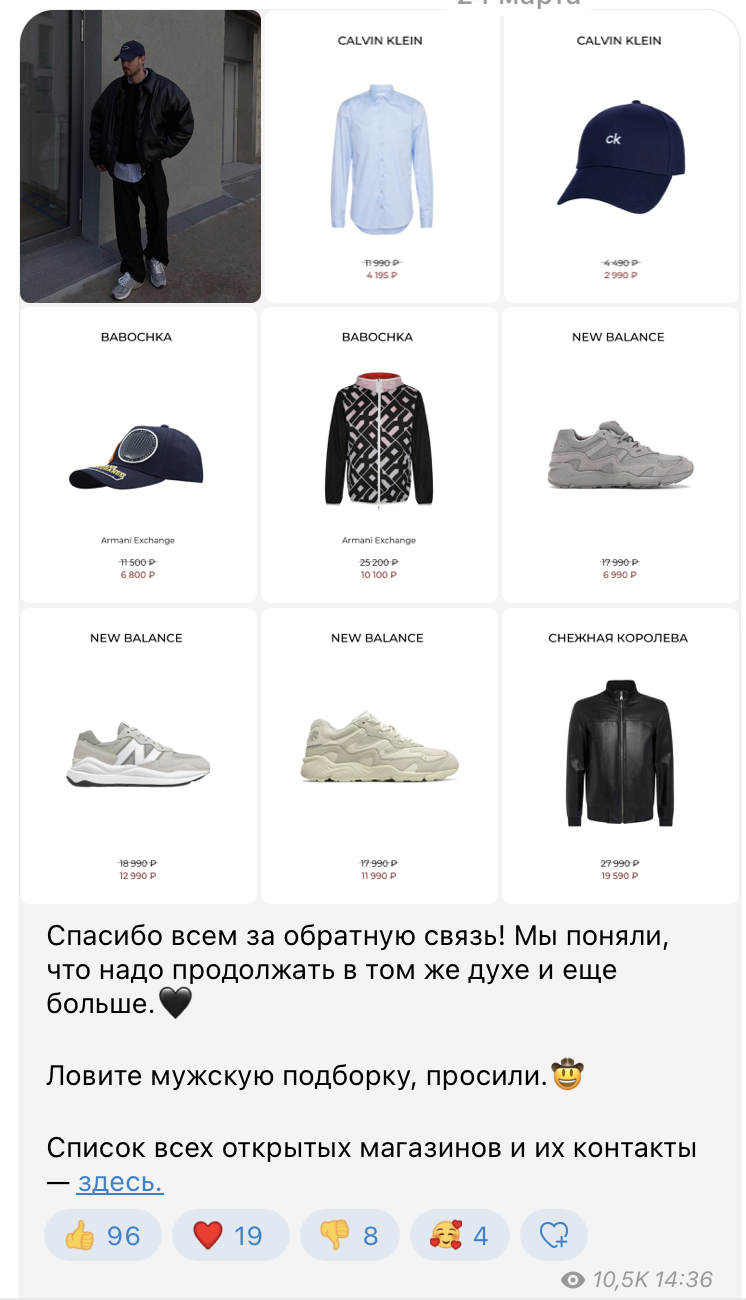View the Babochka patterned jacket image
This screenshot has width=746, height=1300.
coord(379,455)
